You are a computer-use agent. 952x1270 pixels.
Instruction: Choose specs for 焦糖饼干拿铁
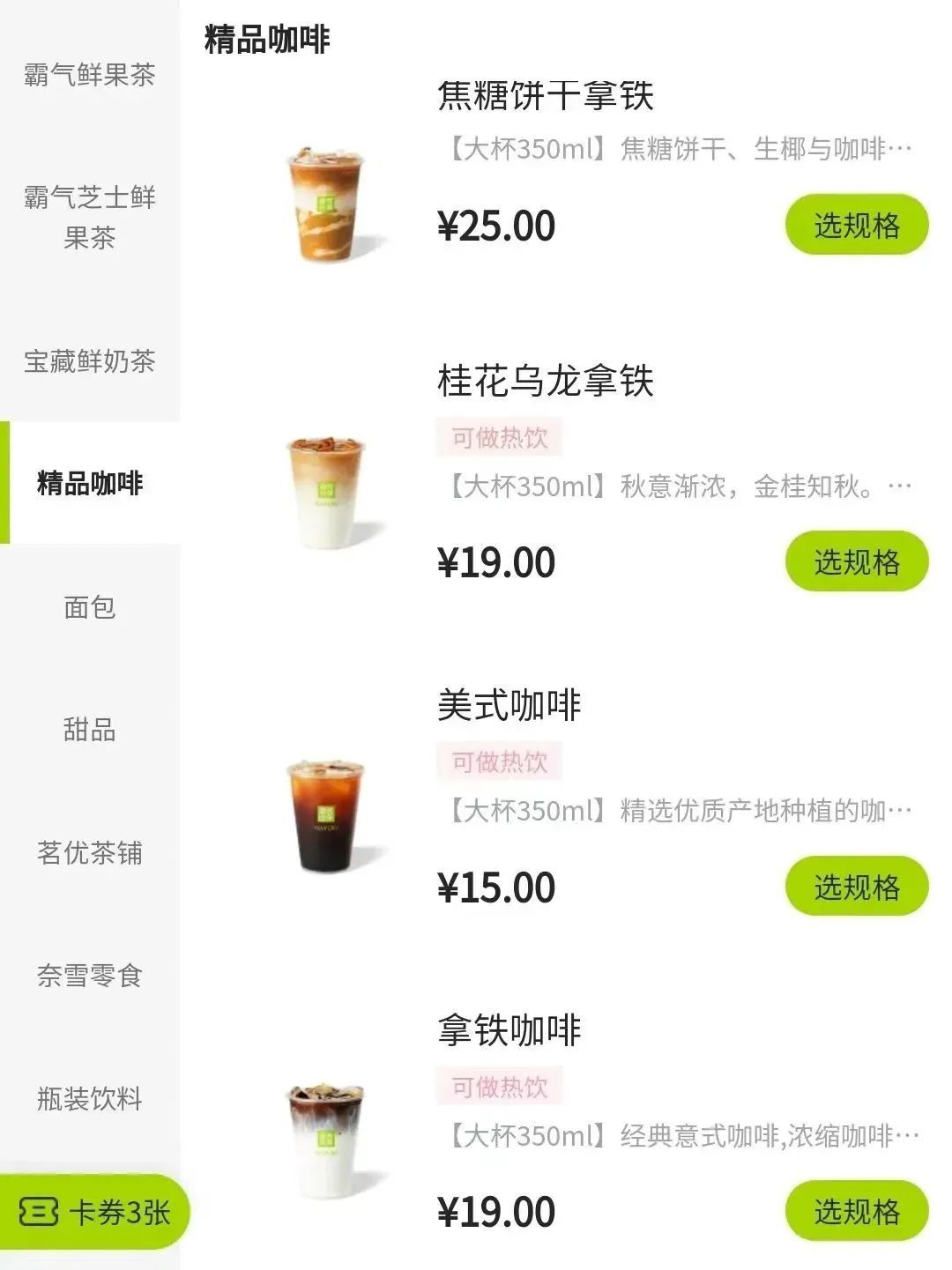click(857, 226)
